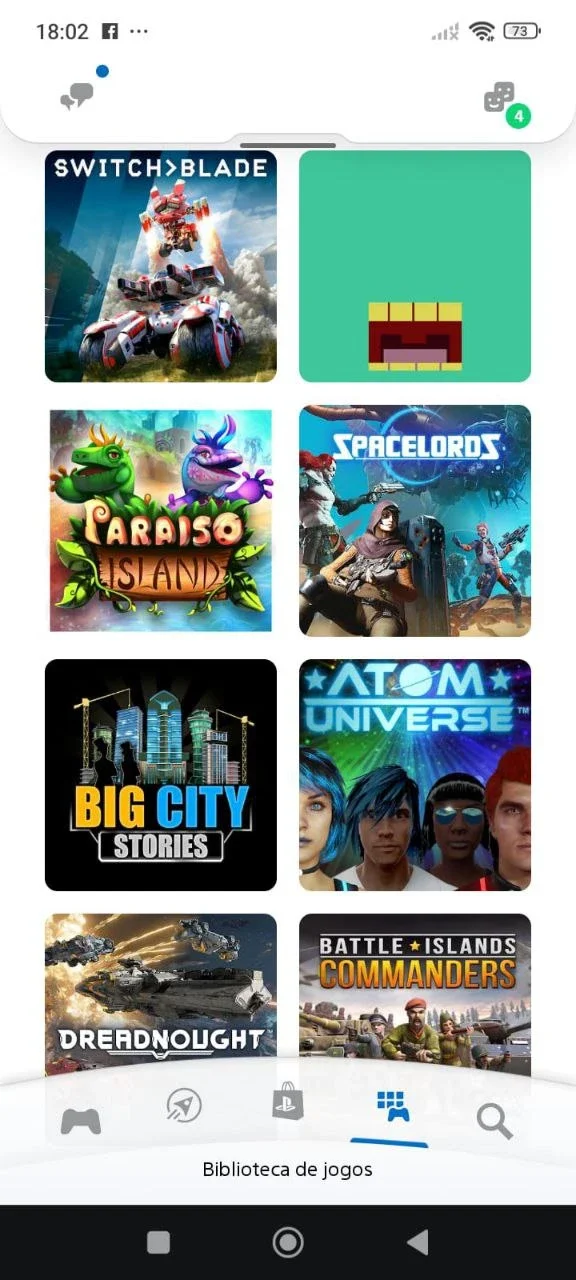Open the Atom Universe game
Viewport: 576px width, 1280px height.
415,775
